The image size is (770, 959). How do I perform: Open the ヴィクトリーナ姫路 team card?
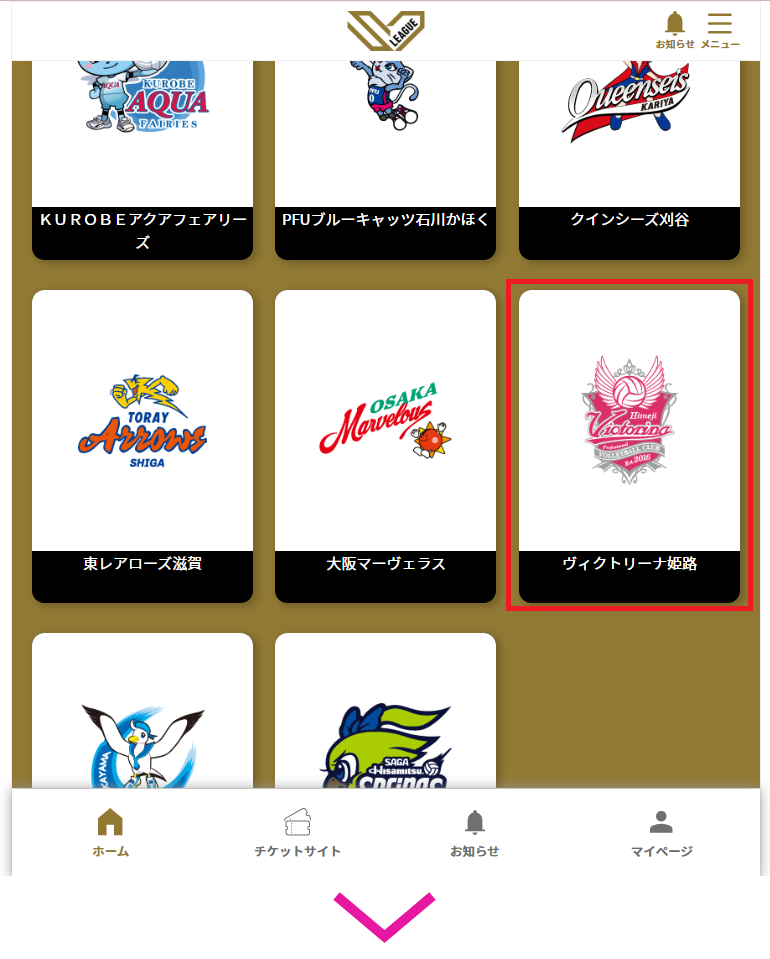coord(629,445)
